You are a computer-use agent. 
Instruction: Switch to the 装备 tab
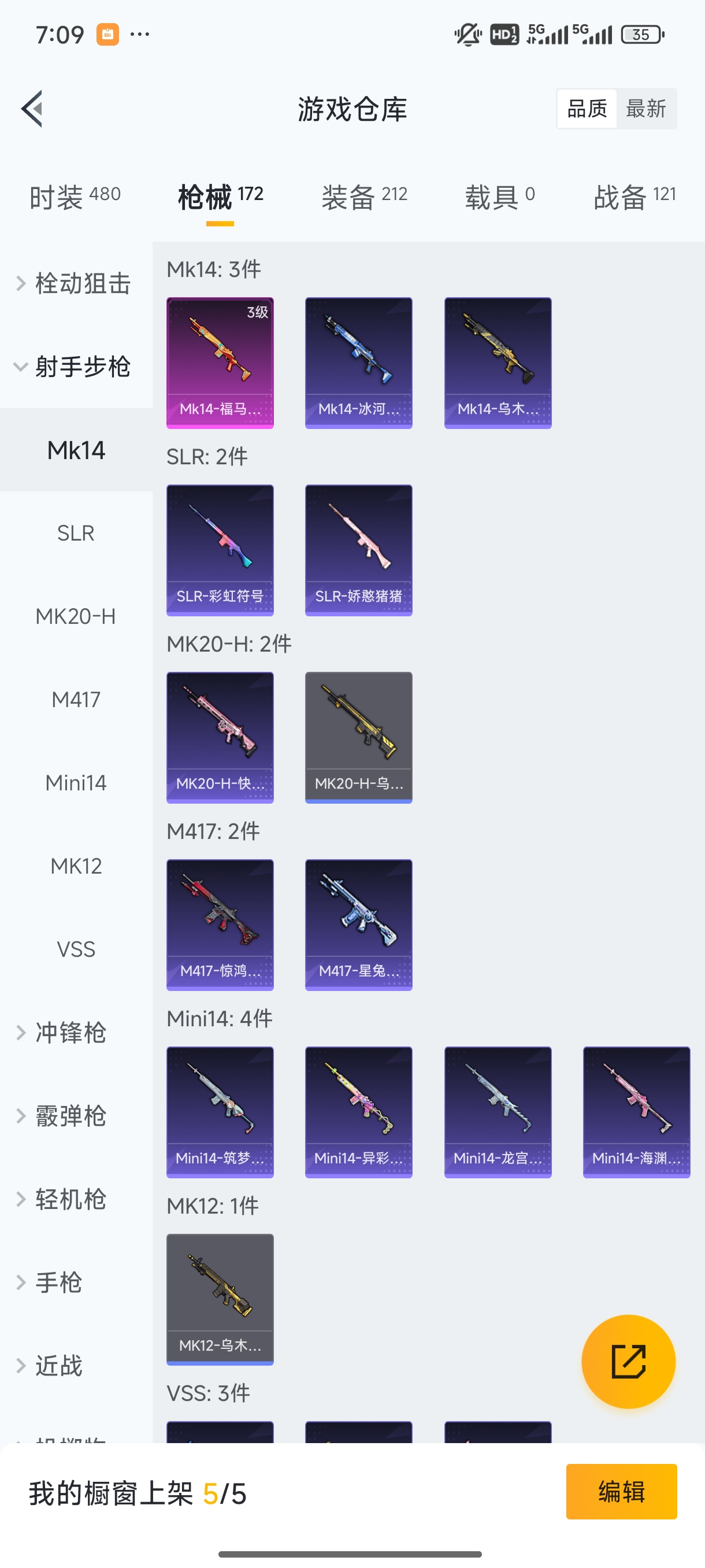tap(363, 197)
